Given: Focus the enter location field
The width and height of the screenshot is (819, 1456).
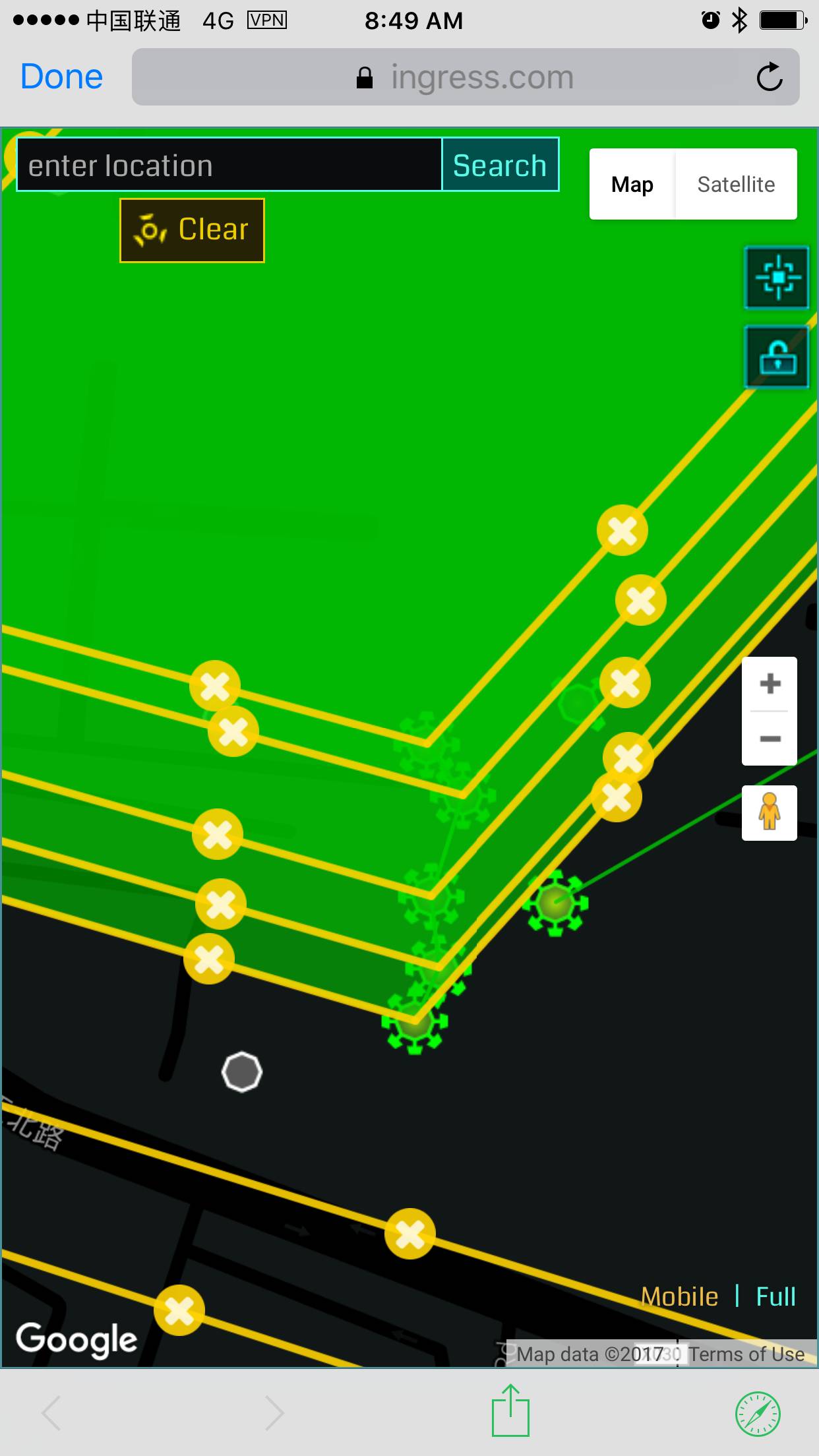Looking at the screenshot, I should (x=228, y=165).
